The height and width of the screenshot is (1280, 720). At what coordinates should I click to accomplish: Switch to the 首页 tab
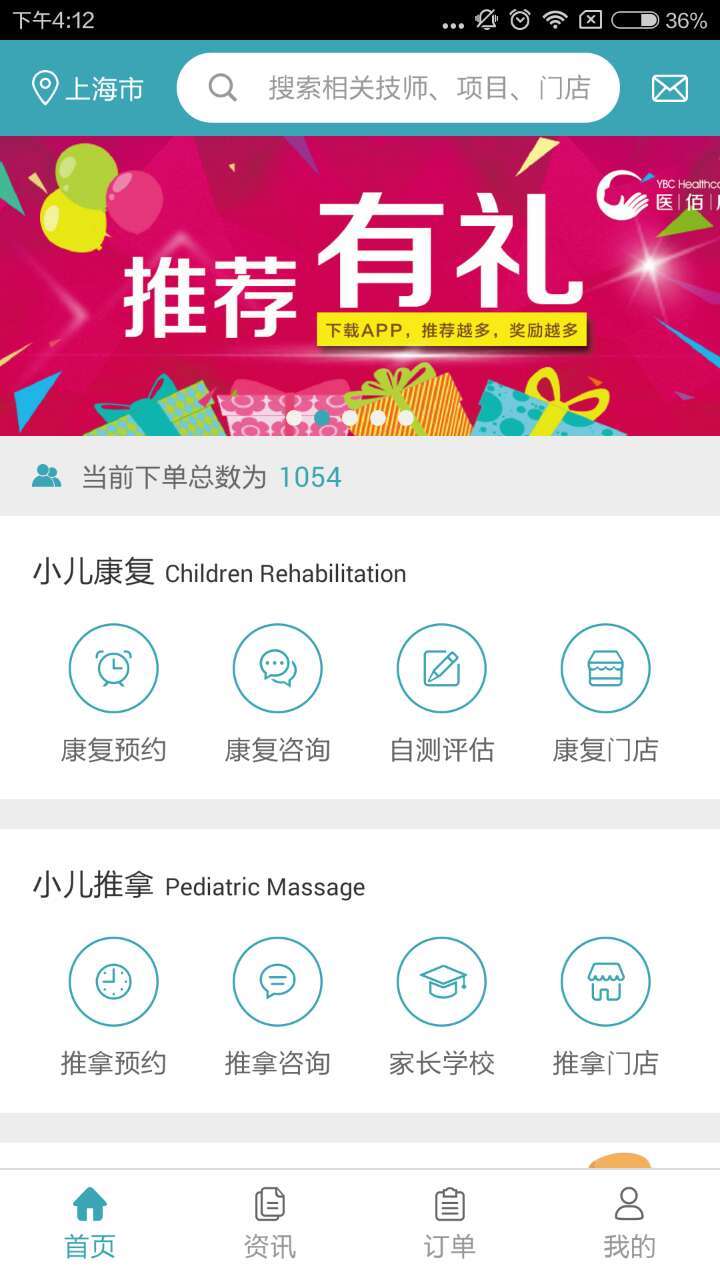pyautogui.click(x=90, y=1223)
